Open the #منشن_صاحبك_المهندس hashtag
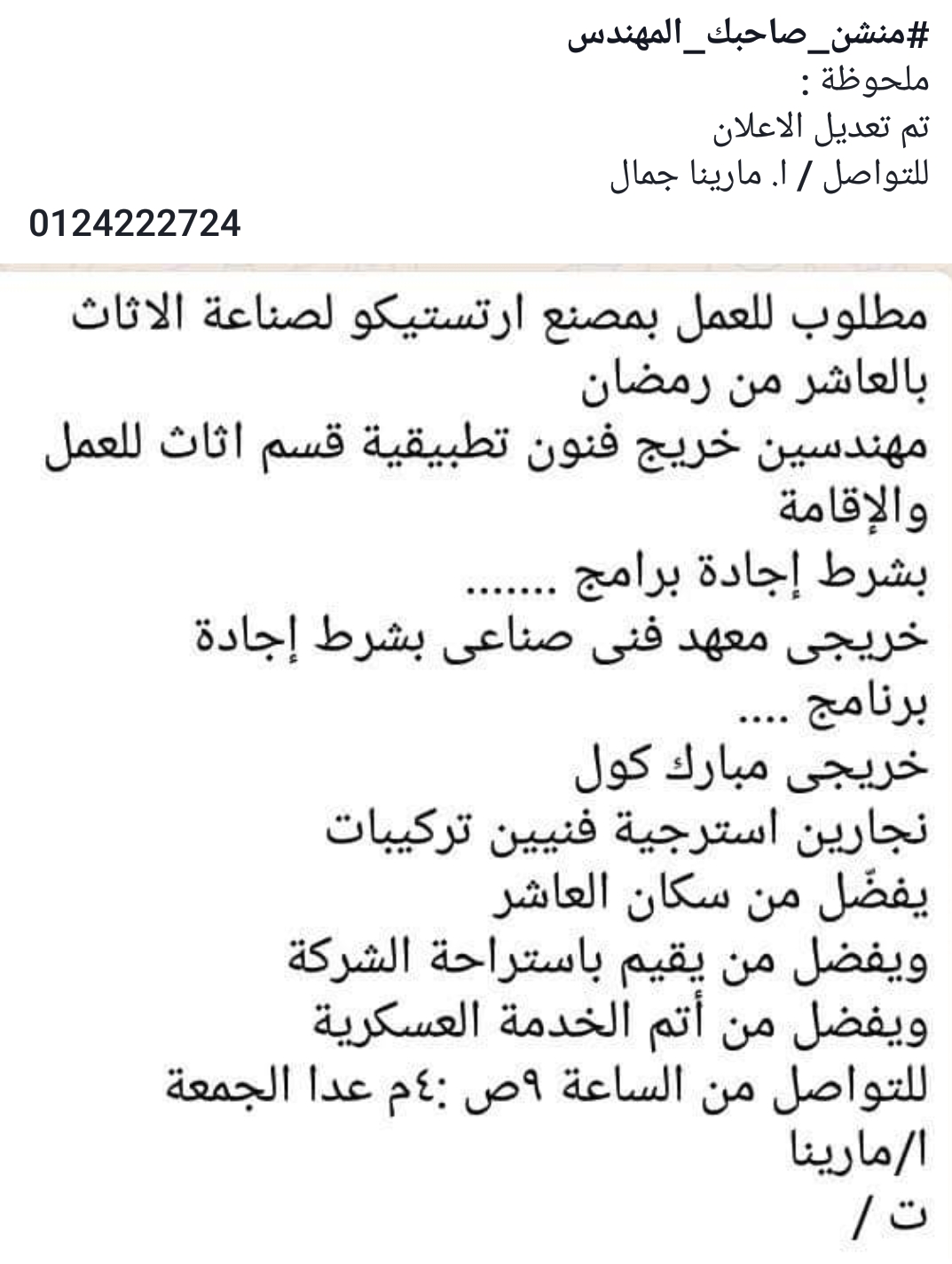 (747, 37)
